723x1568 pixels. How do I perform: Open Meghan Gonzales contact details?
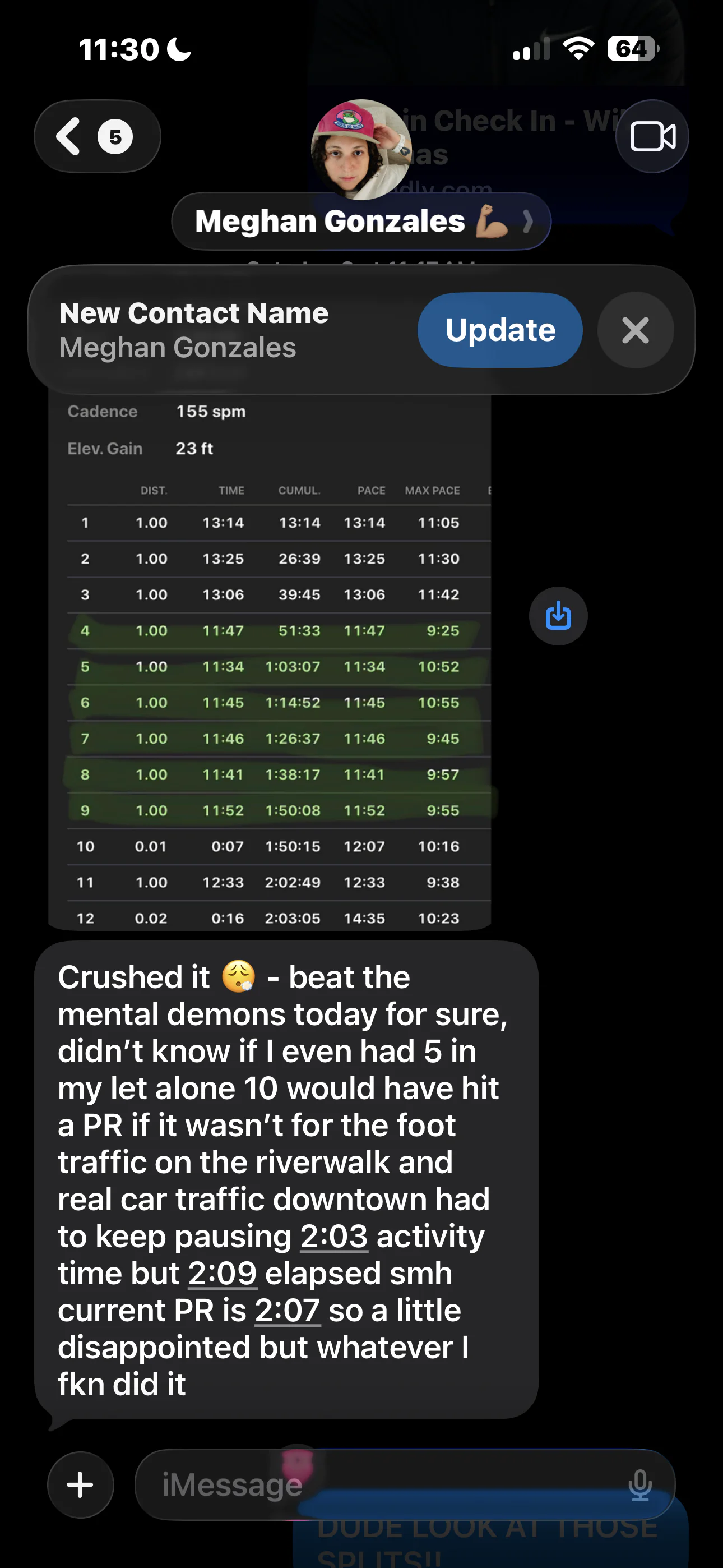(x=361, y=222)
